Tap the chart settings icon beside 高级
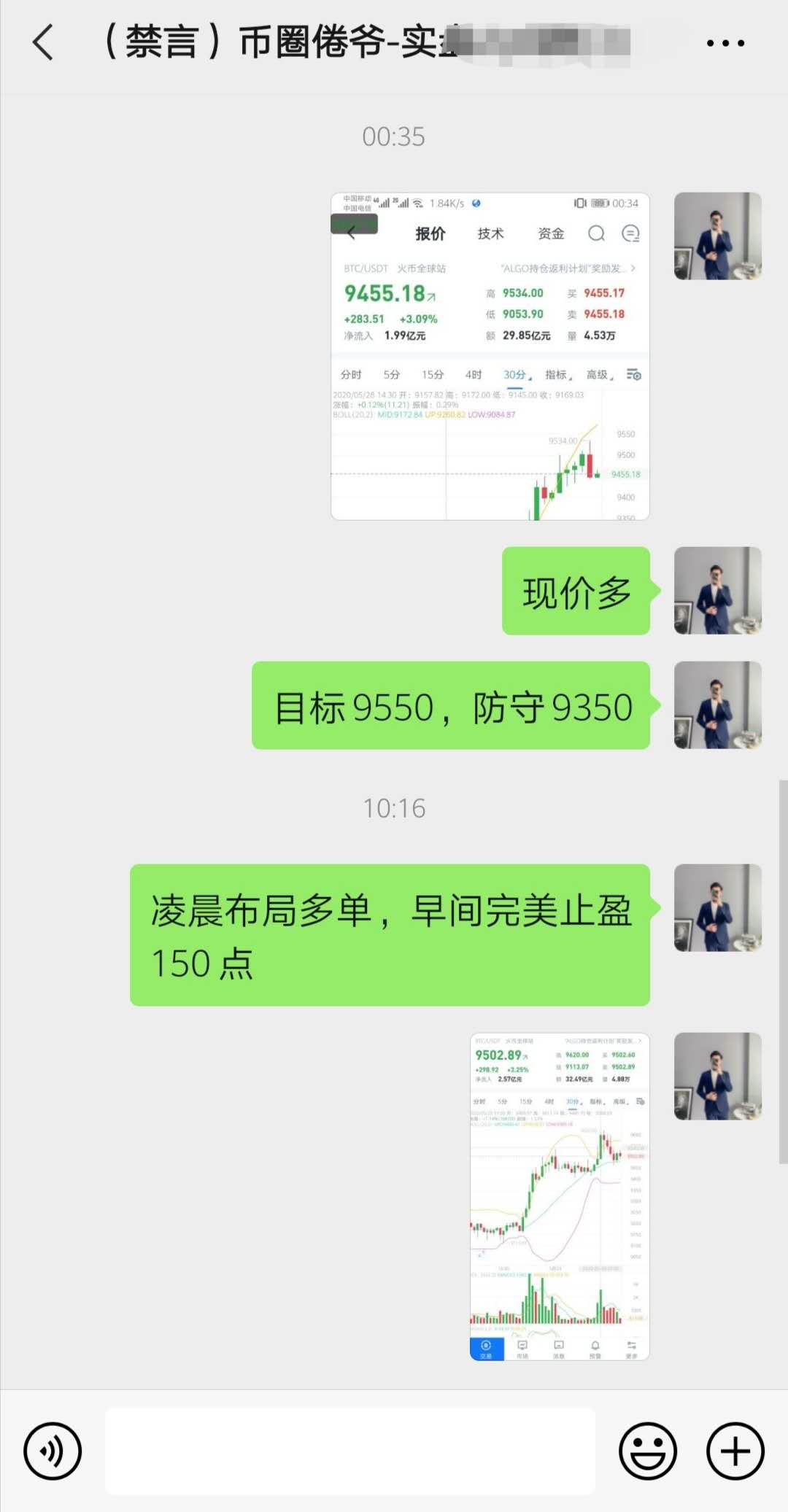 pos(633,374)
